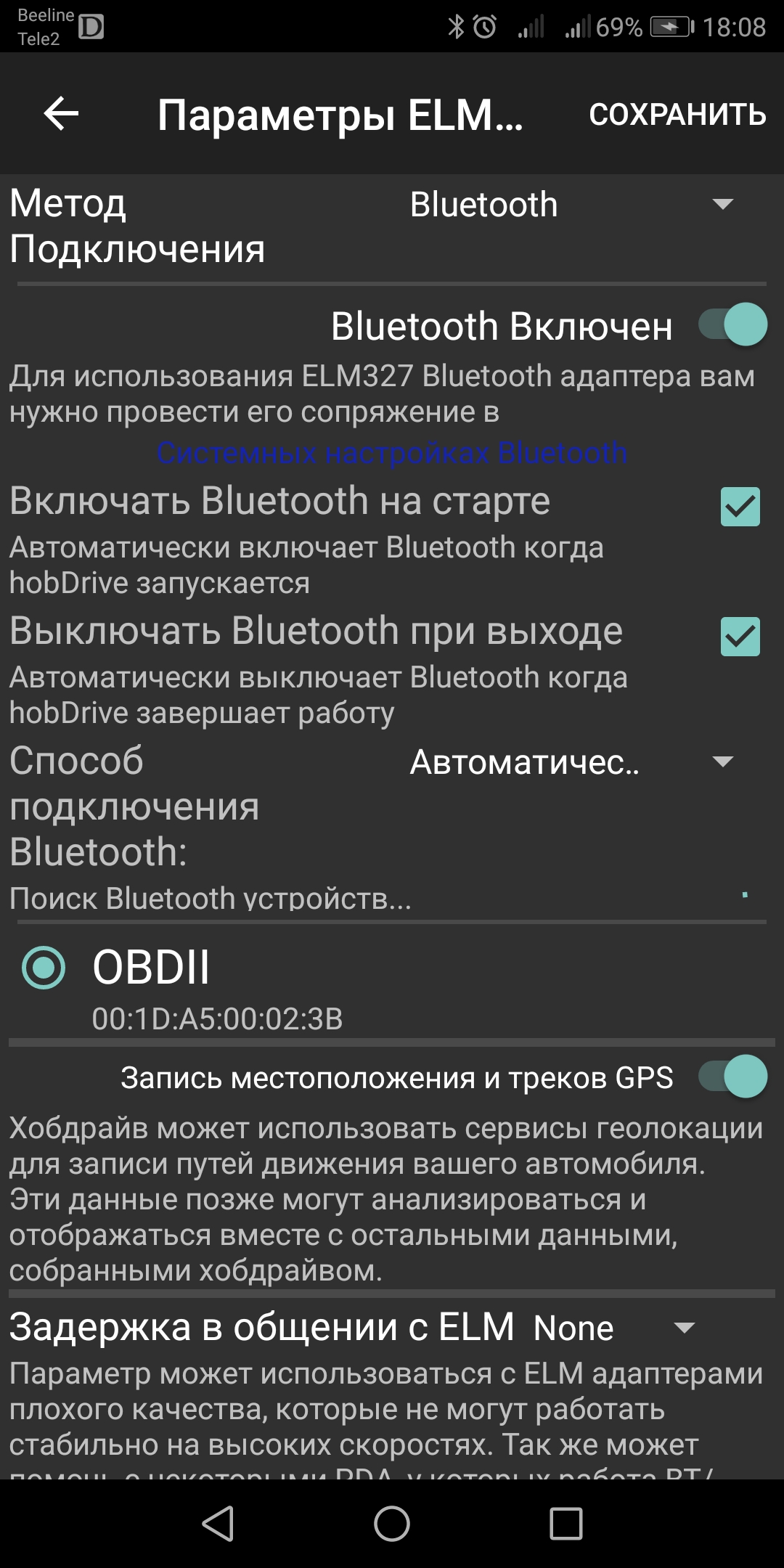Tap the system home button
Viewport: 784px width, 1568px height.
pyautogui.click(x=392, y=1523)
